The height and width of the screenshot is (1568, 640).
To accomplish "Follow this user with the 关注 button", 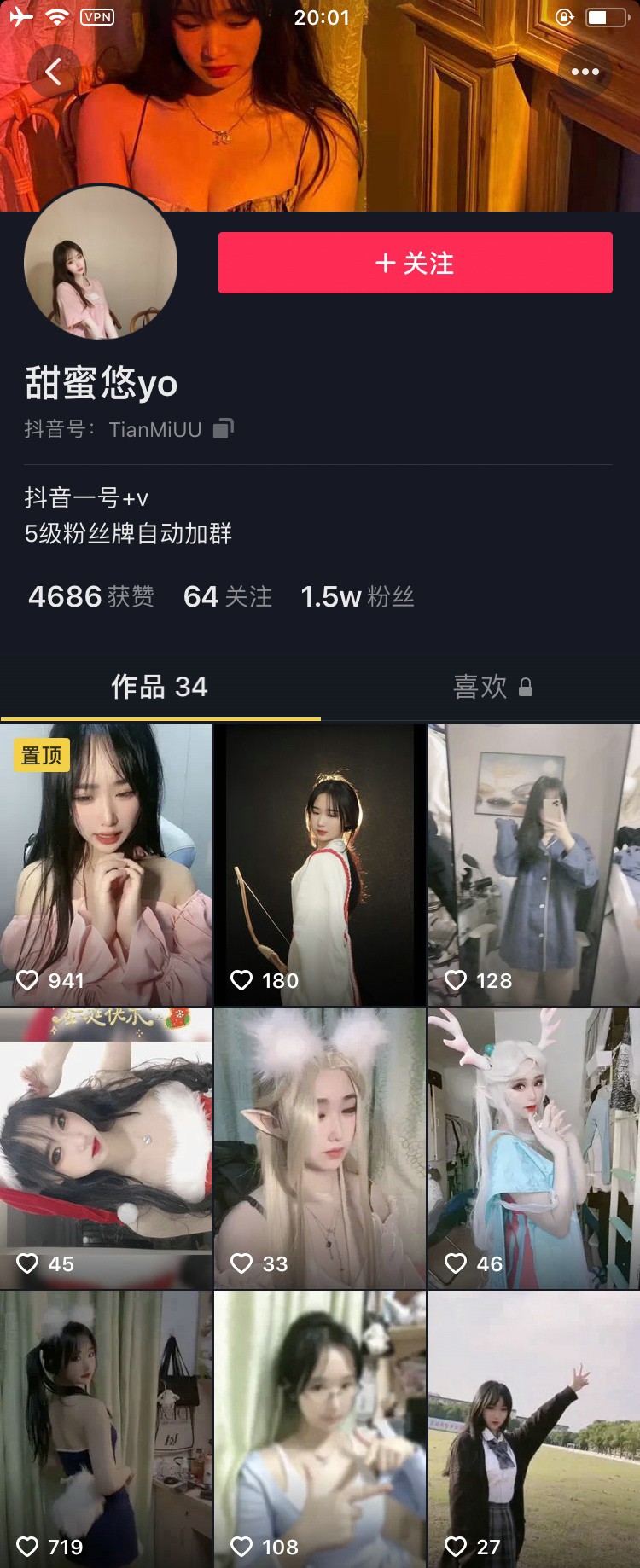I will coord(415,263).
